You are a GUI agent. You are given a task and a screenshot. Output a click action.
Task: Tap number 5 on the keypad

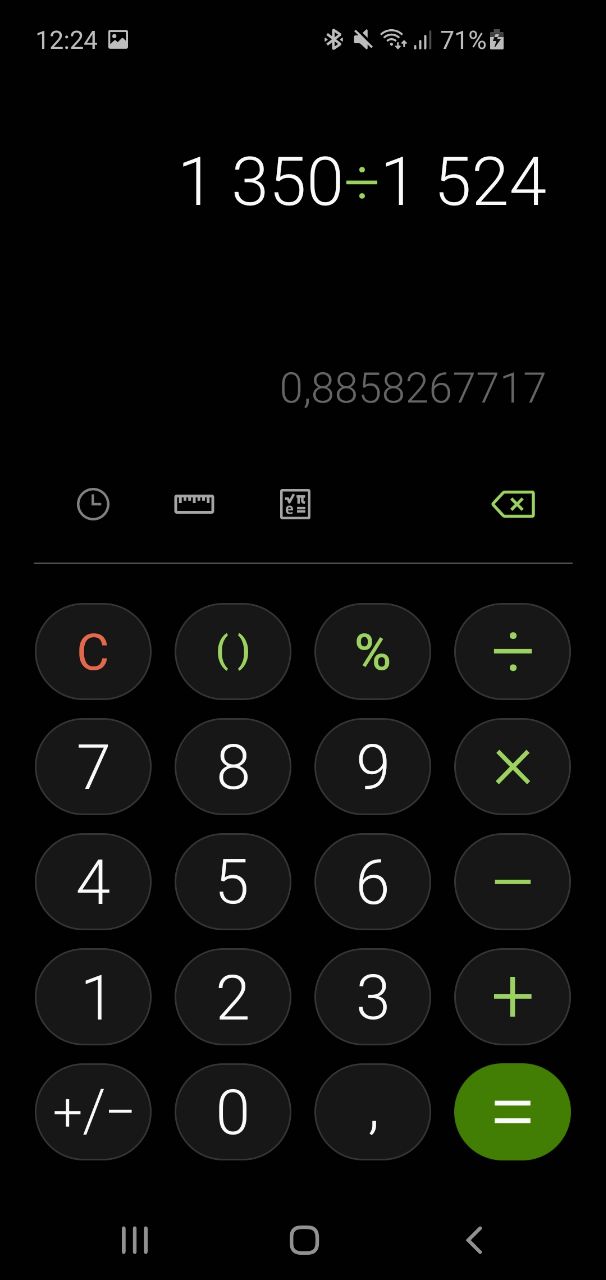(233, 883)
